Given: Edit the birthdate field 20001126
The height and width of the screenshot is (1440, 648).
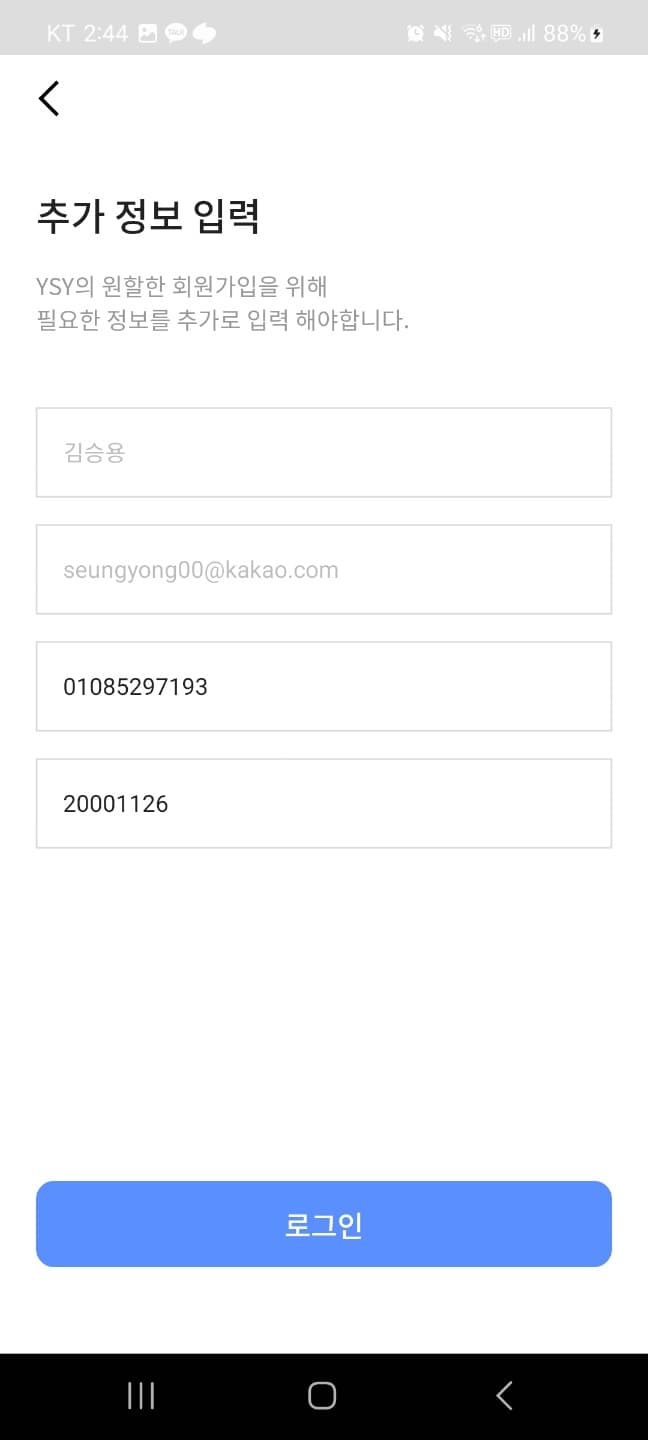Looking at the screenshot, I should pos(323,804).
